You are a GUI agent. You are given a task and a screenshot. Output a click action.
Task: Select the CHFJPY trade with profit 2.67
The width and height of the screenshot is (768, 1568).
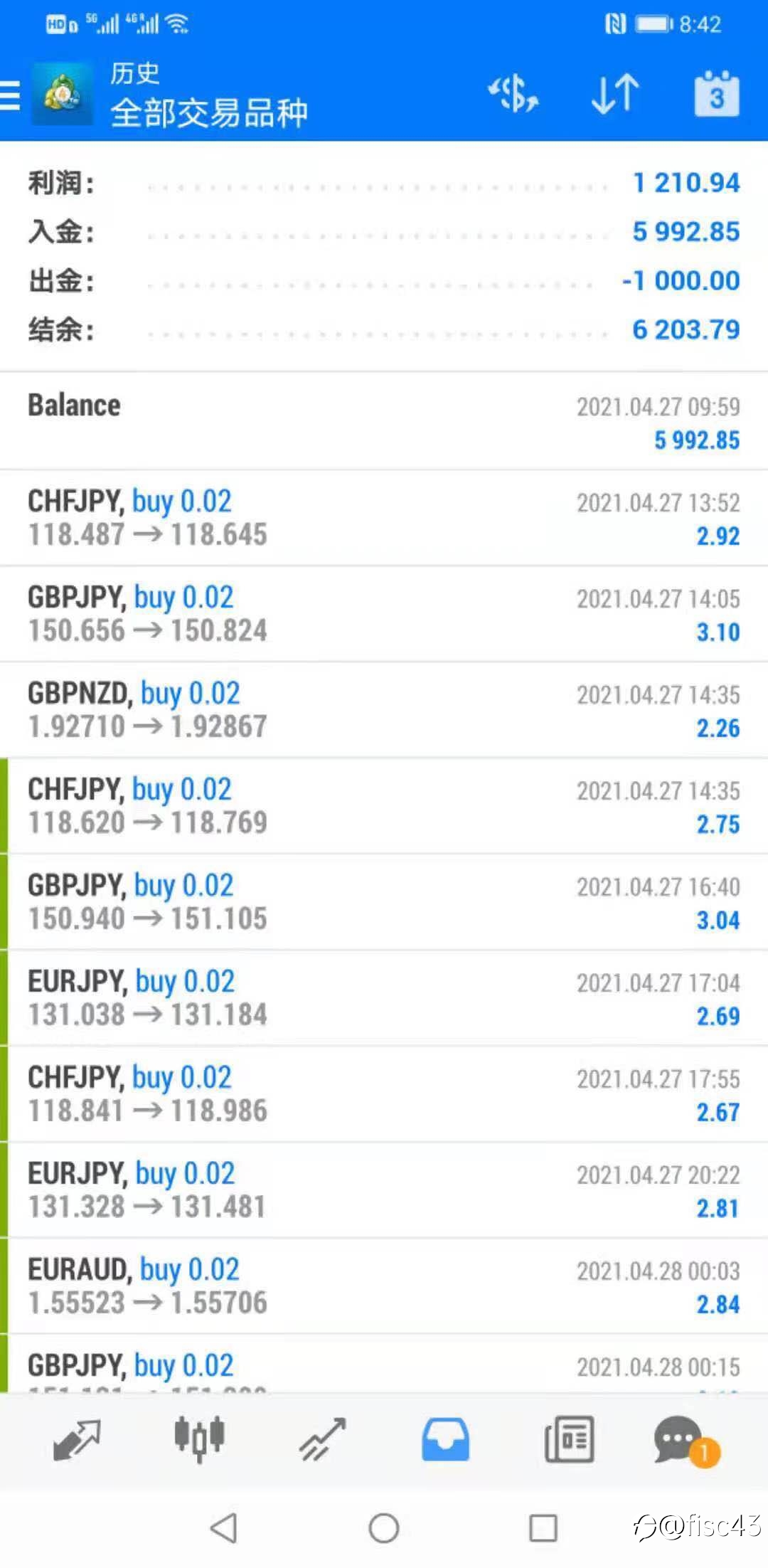(384, 1094)
